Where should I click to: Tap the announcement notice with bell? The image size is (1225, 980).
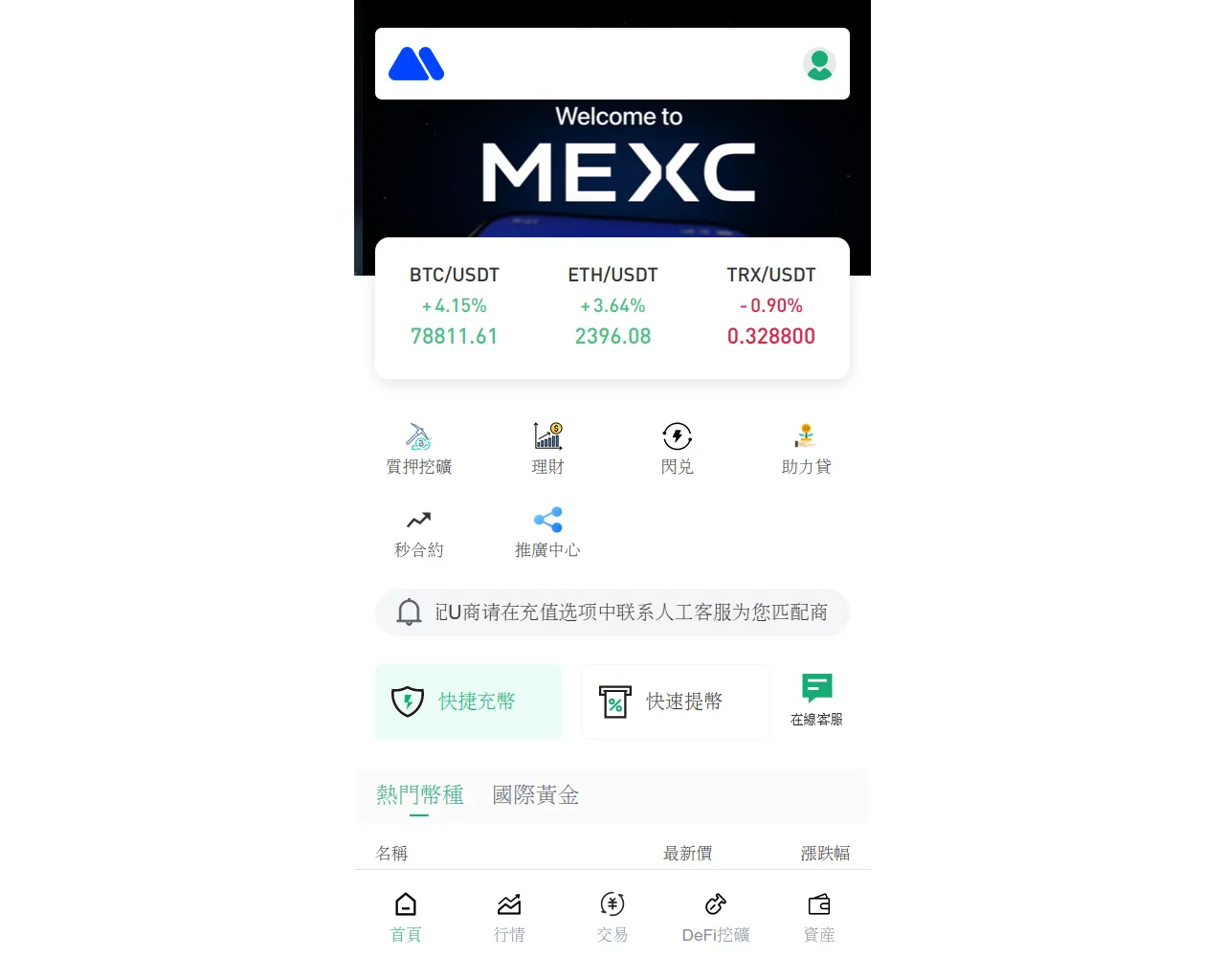click(612, 612)
